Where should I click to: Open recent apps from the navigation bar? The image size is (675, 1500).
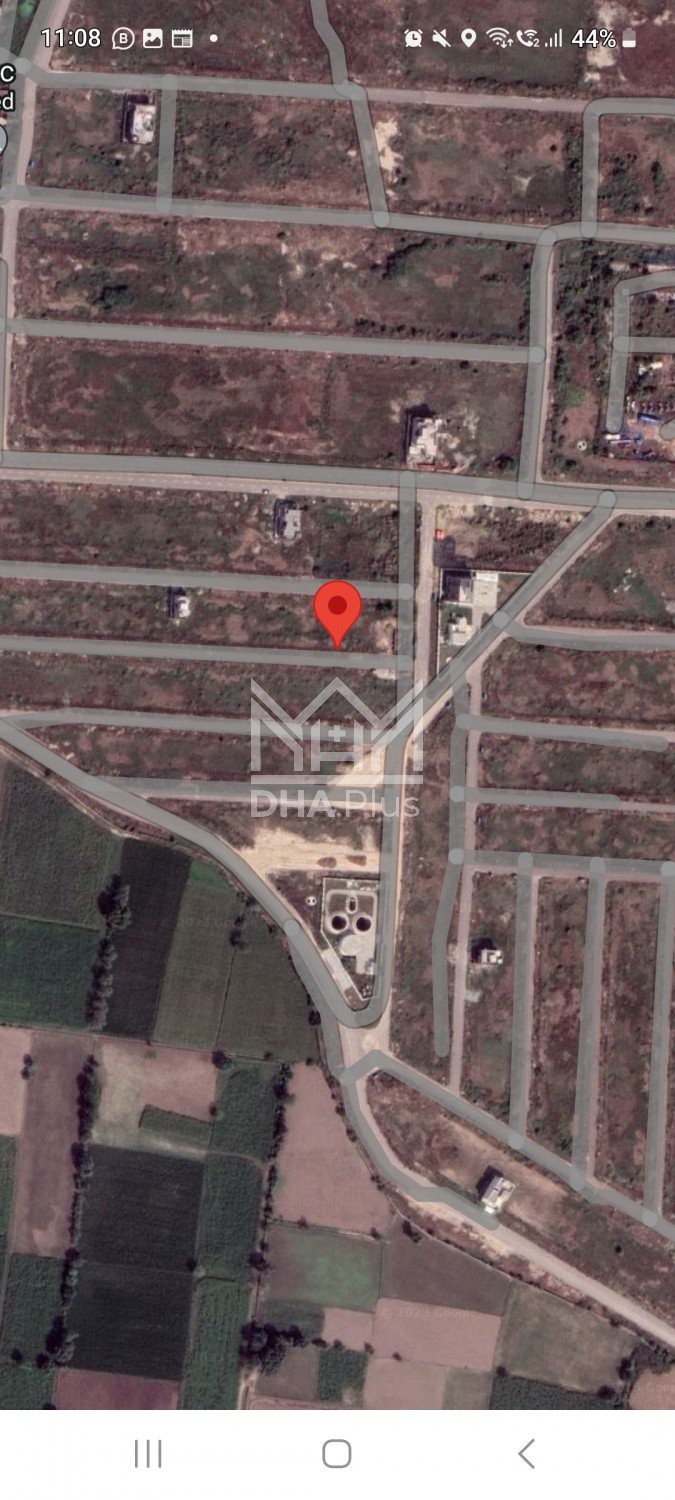coord(148,1453)
